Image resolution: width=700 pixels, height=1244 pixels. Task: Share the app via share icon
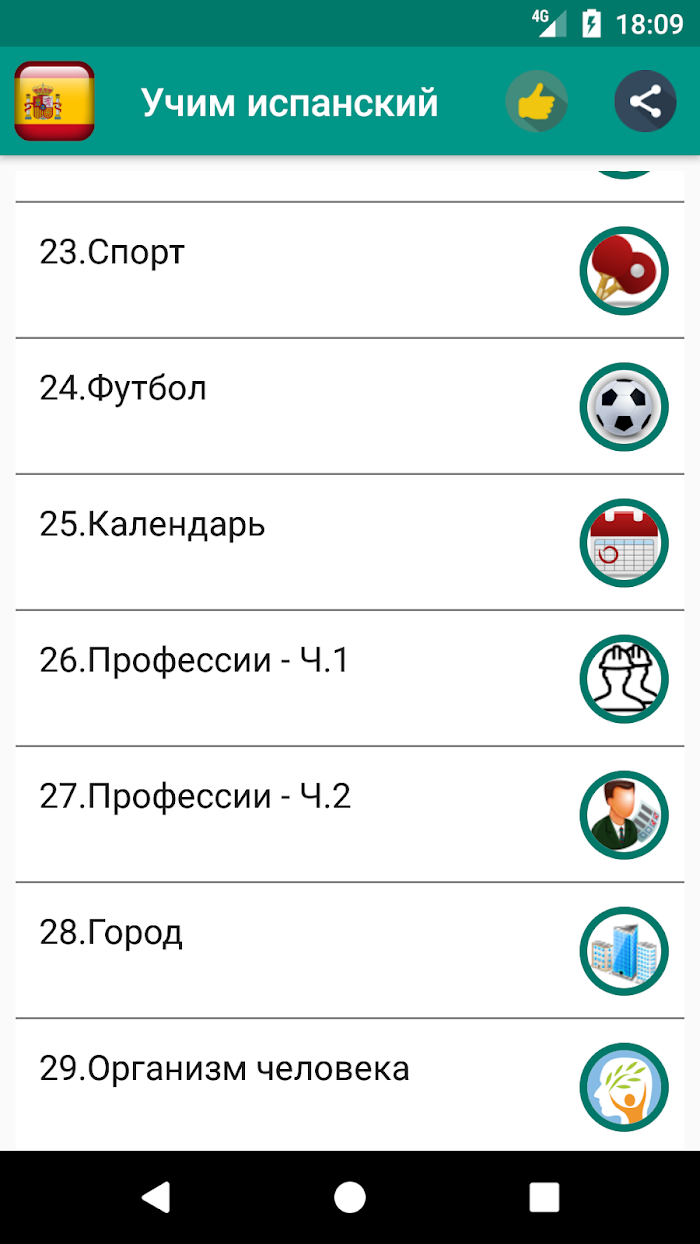click(645, 102)
